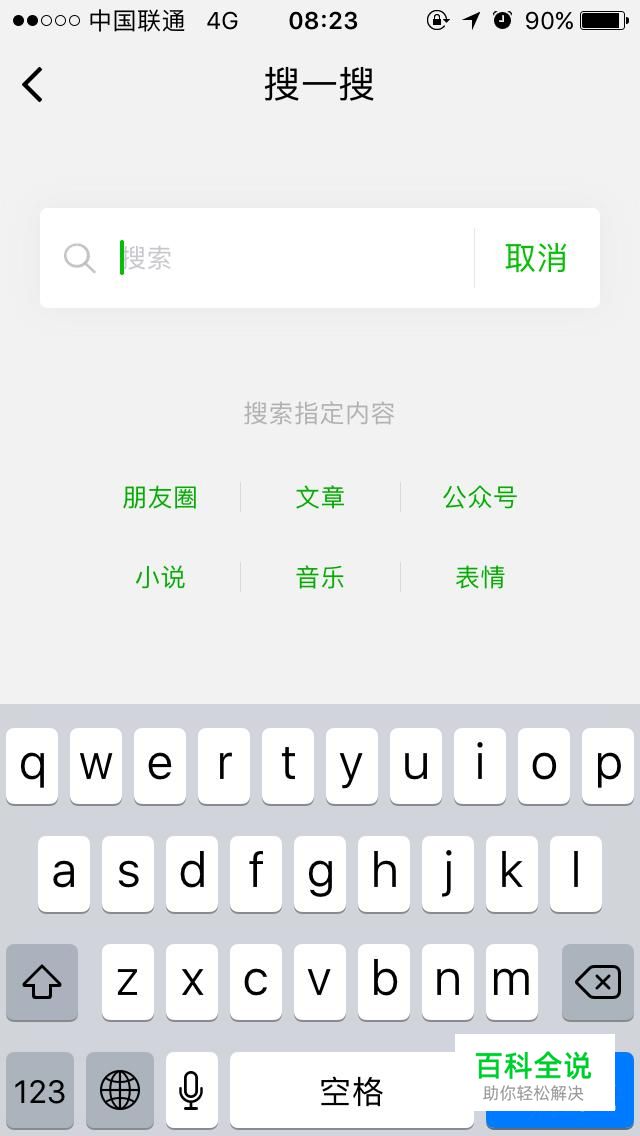Search for 小说 content
The image size is (640, 1136).
(159, 577)
